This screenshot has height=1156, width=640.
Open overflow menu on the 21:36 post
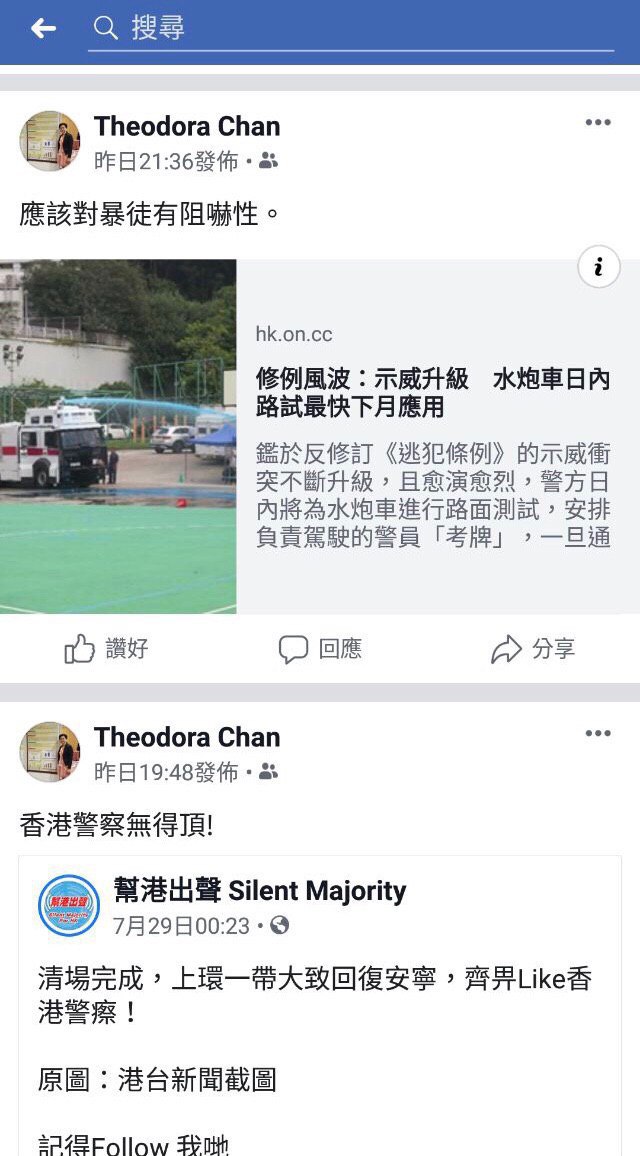click(597, 123)
